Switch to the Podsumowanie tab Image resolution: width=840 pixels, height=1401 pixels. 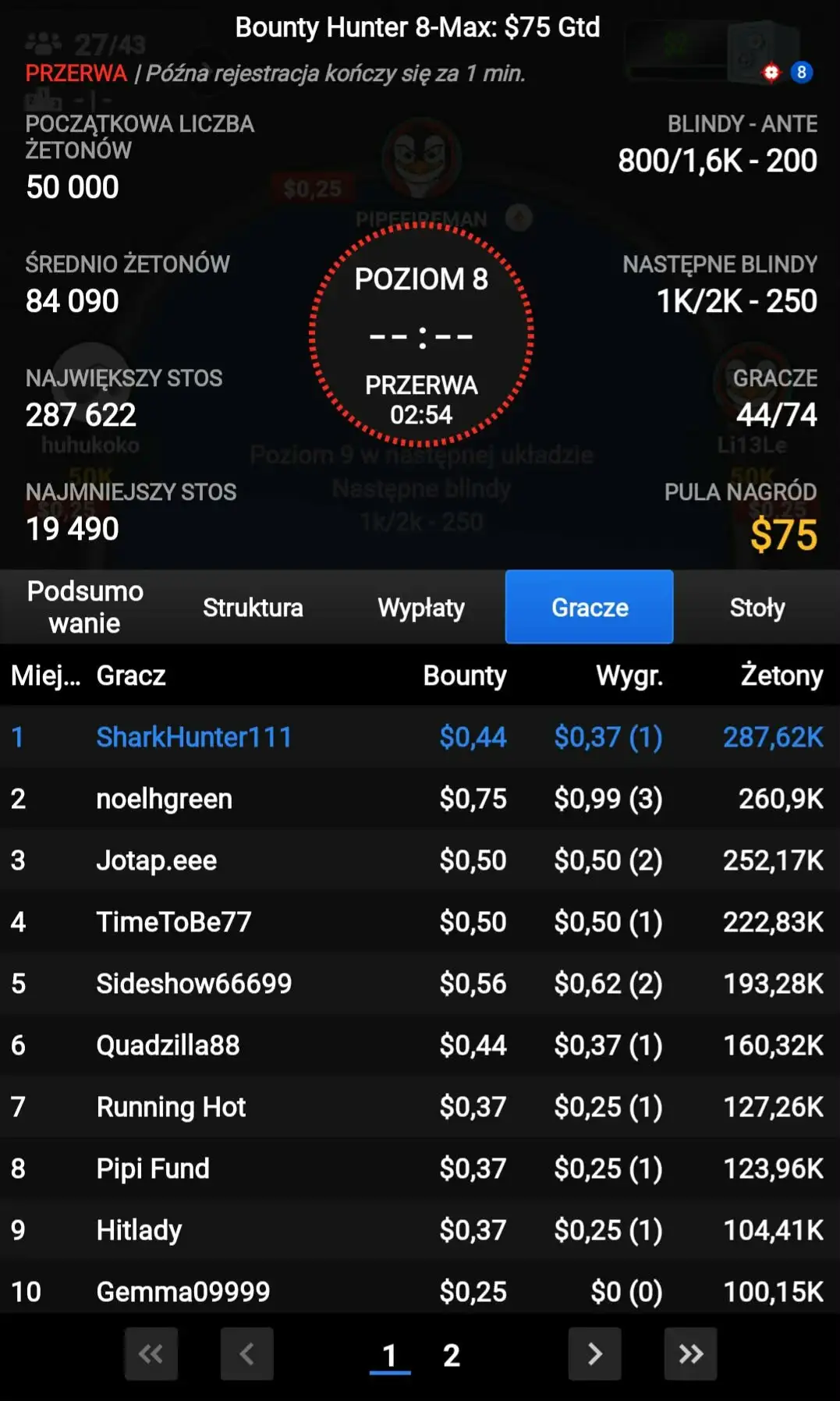click(84, 607)
